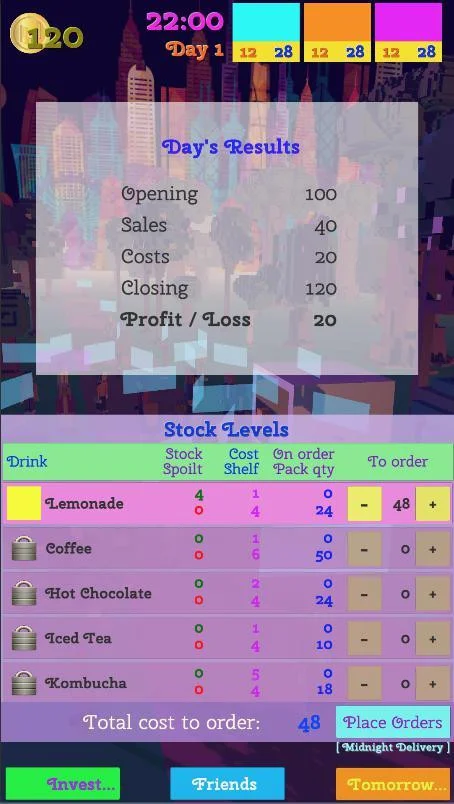
Task: Place Orders for midnight delivery
Action: 393,722
